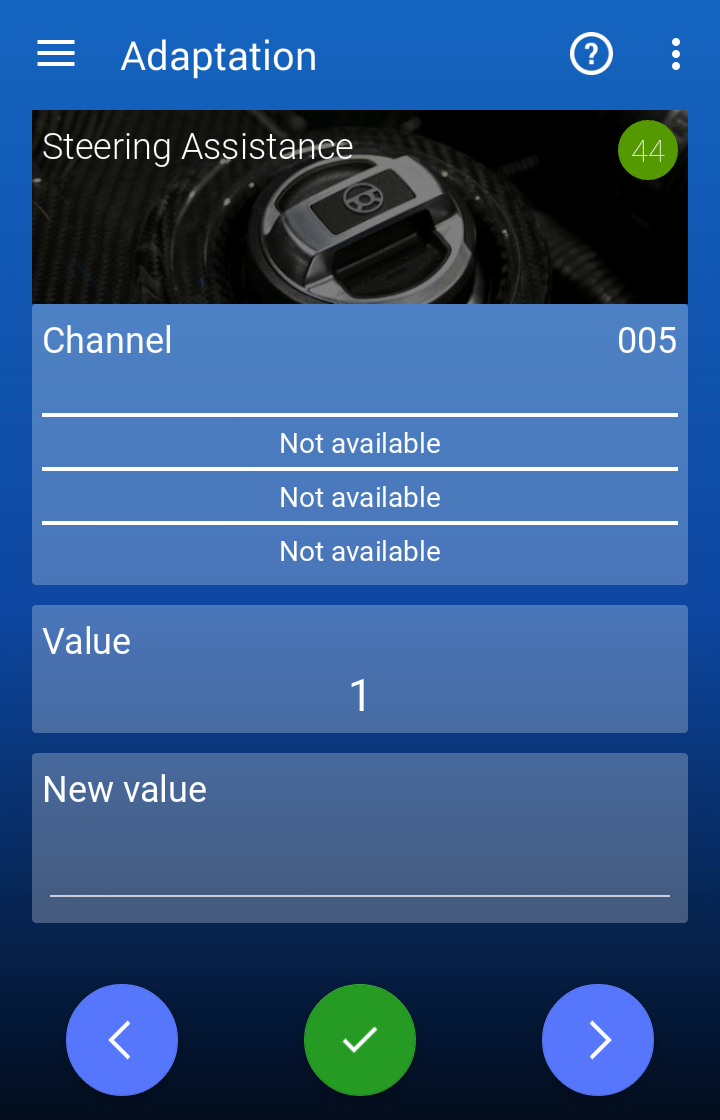
Task: Click the Steering Assistance label
Action: pyautogui.click(x=197, y=147)
